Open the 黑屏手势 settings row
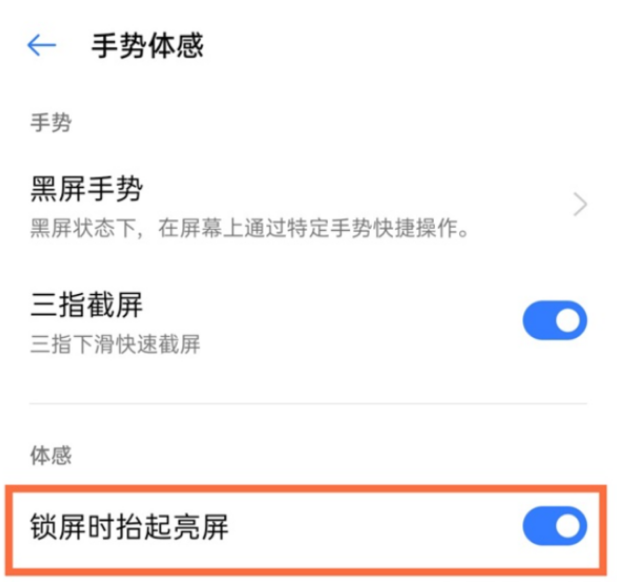Viewport: 617px width, 582px height. (300, 206)
